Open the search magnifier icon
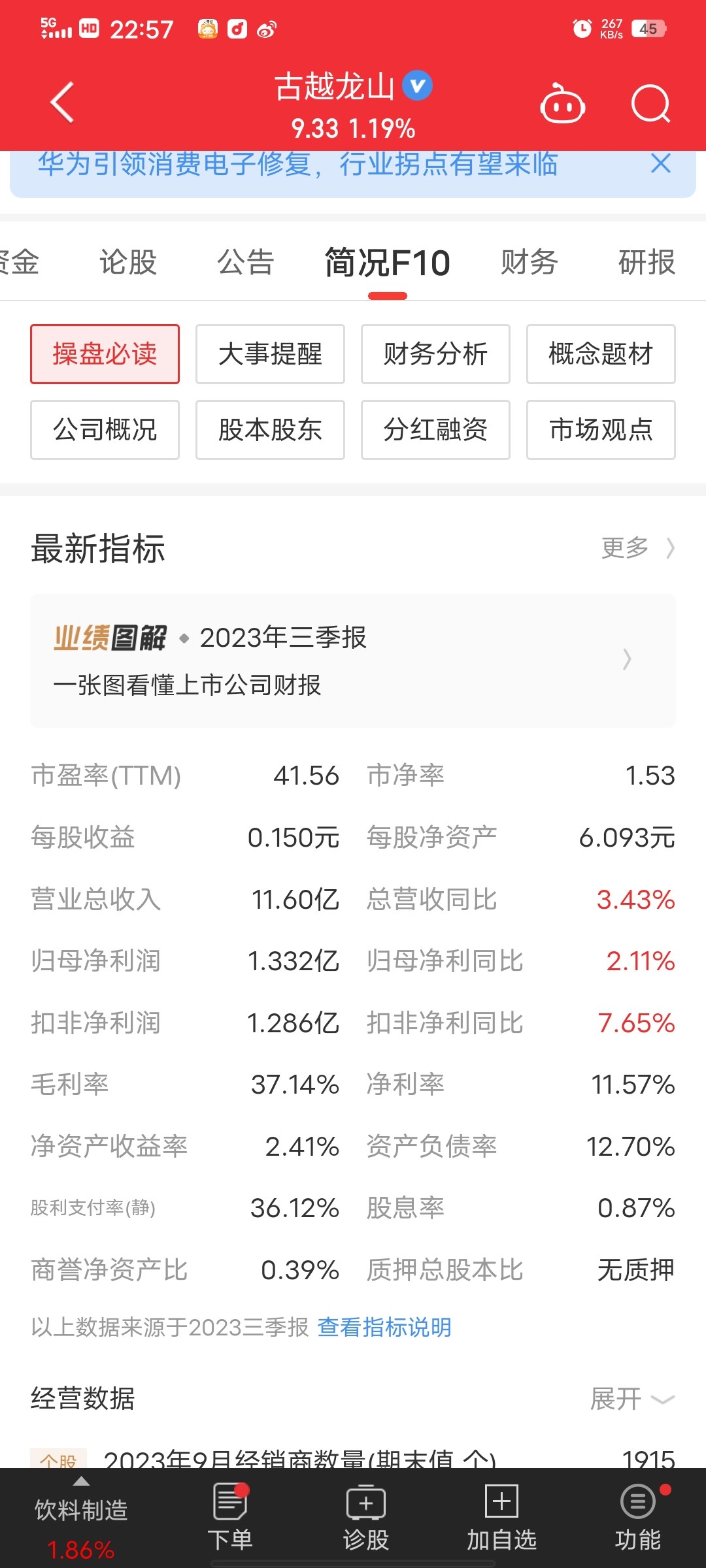The width and height of the screenshot is (706, 1568). (651, 103)
